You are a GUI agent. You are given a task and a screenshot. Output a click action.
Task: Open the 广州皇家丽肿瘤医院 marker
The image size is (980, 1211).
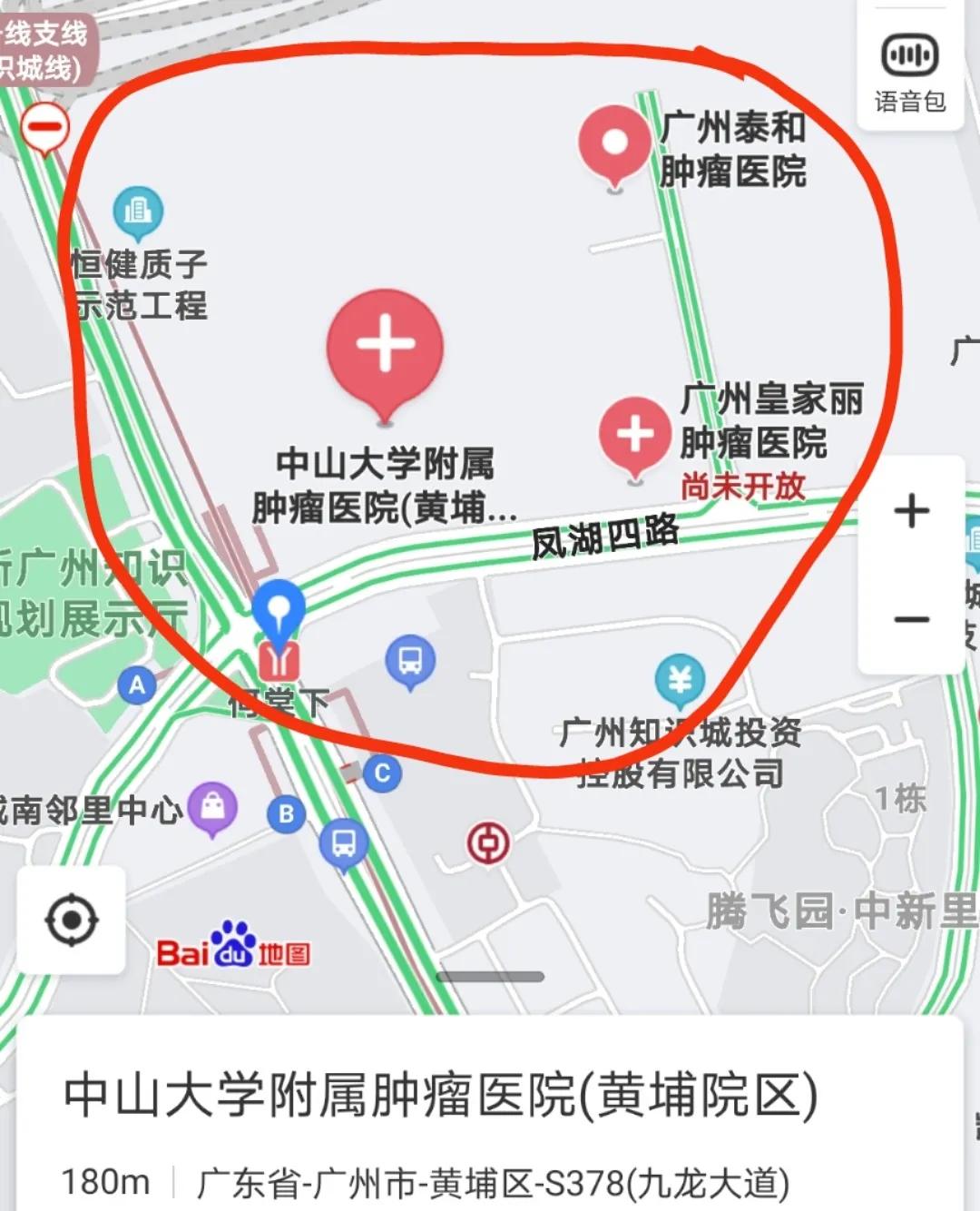(636, 434)
